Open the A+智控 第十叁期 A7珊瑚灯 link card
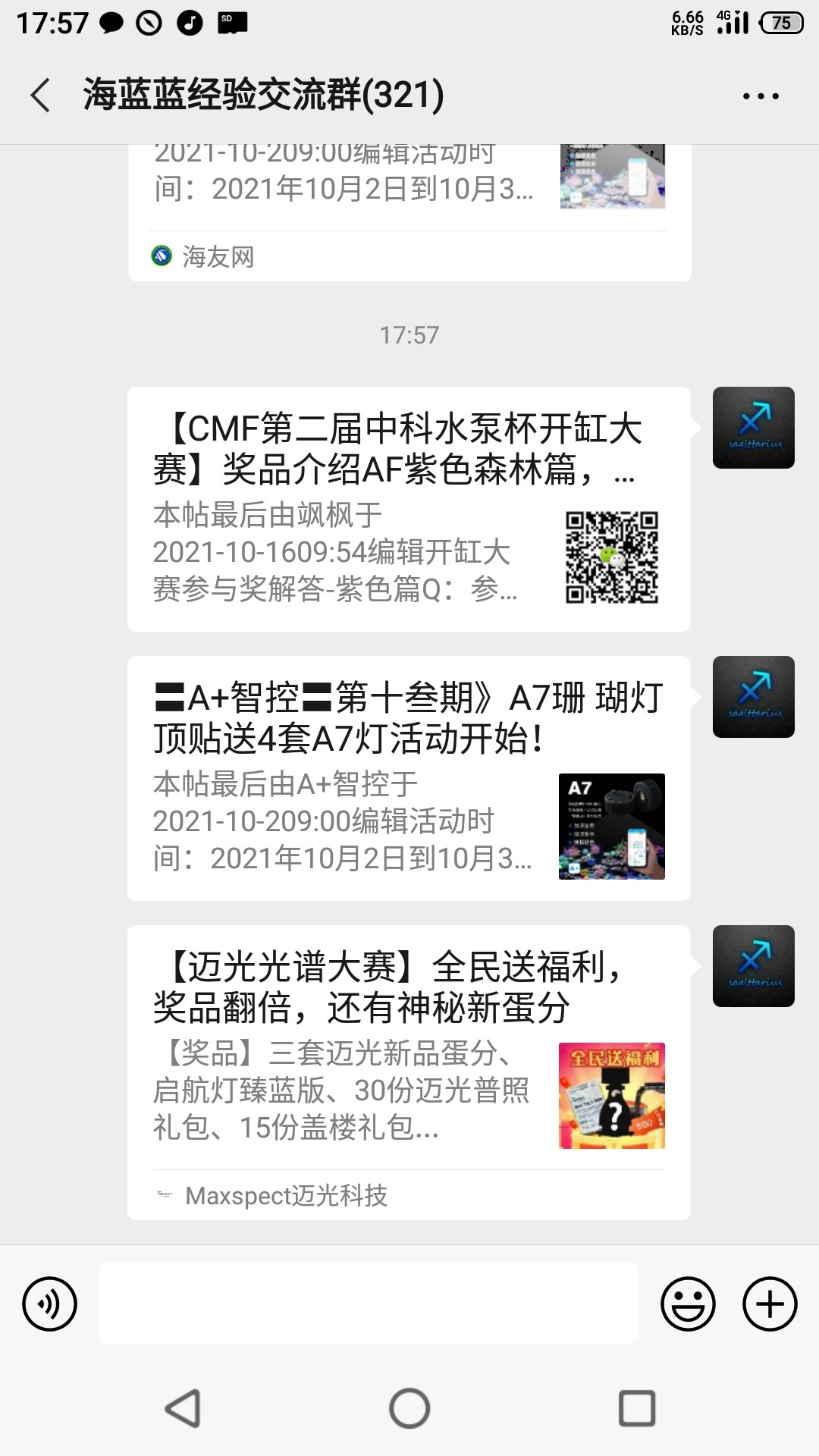 409,778
